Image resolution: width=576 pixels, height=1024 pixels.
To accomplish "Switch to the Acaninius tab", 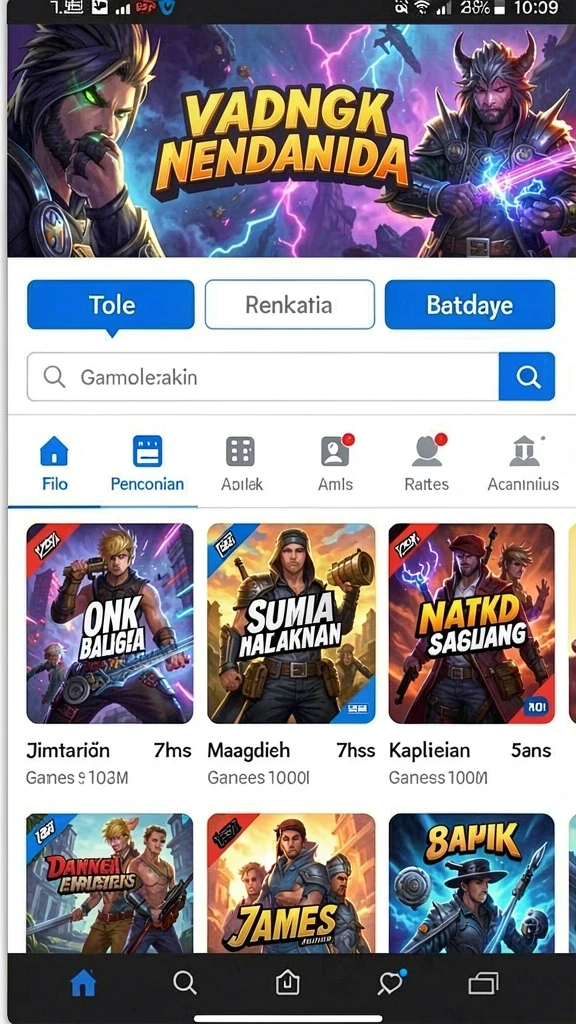I will (x=523, y=464).
